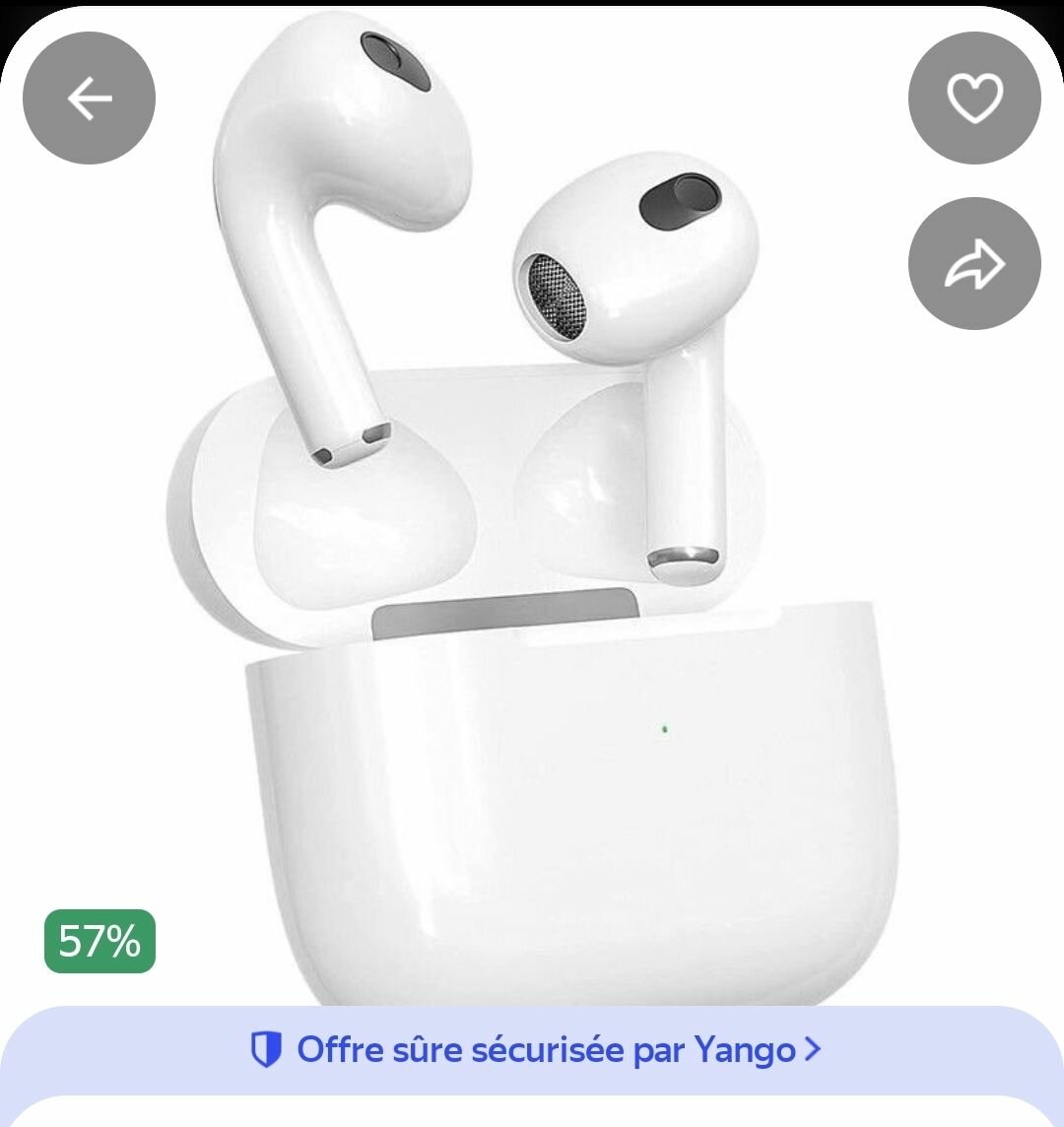
Task: Go back using the arrow button
Action: coord(89,99)
